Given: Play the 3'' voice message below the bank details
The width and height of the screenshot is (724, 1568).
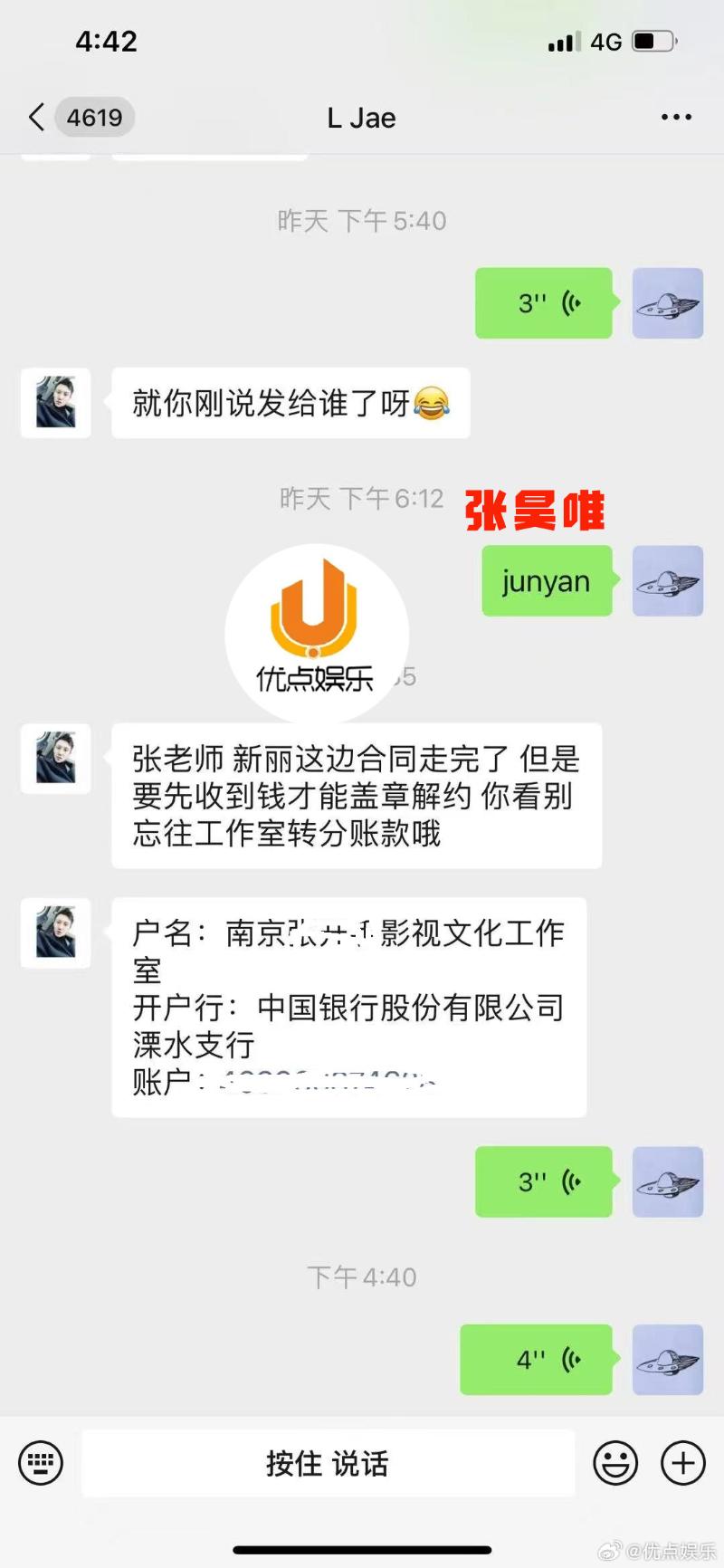Looking at the screenshot, I should point(544,1181).
